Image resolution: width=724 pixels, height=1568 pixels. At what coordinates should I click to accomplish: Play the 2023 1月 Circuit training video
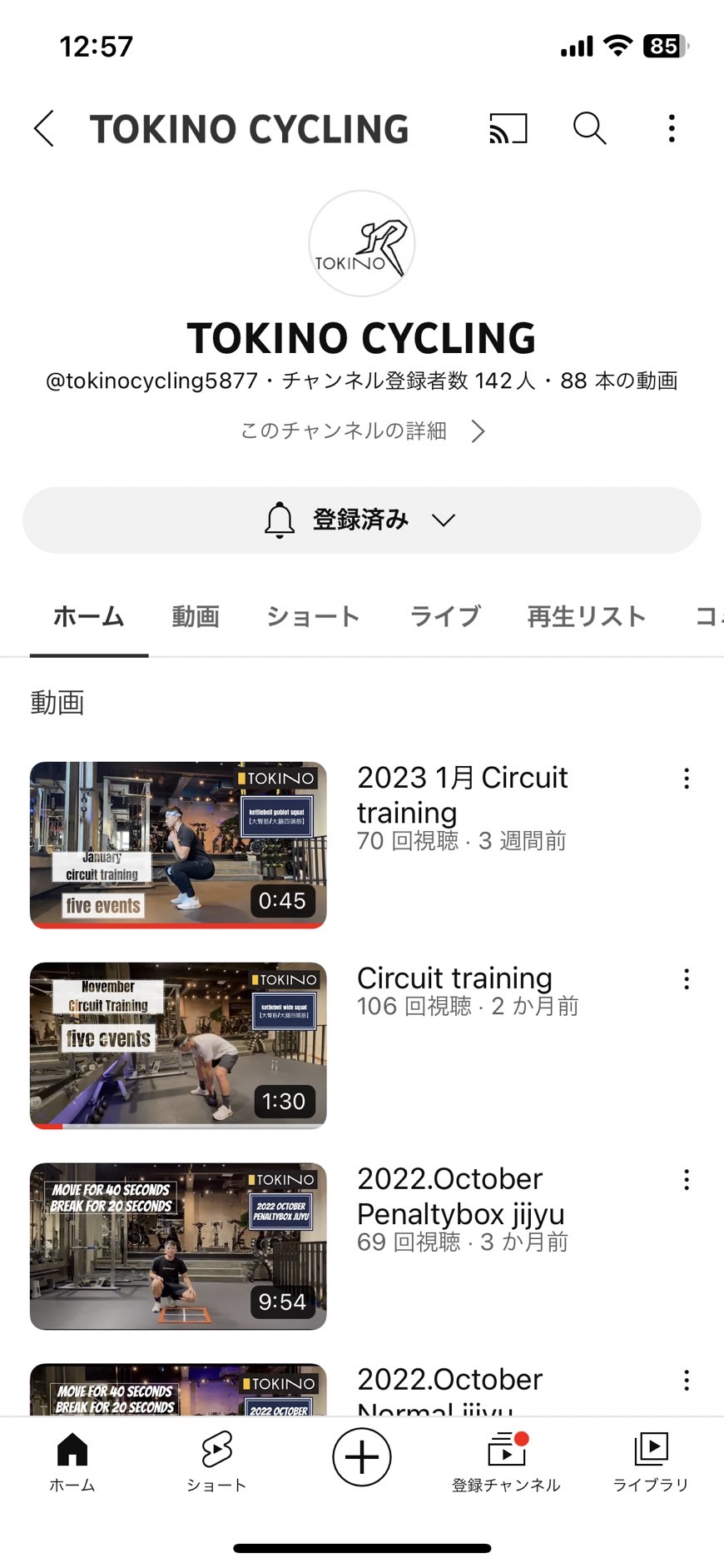(x=178, y=844)
